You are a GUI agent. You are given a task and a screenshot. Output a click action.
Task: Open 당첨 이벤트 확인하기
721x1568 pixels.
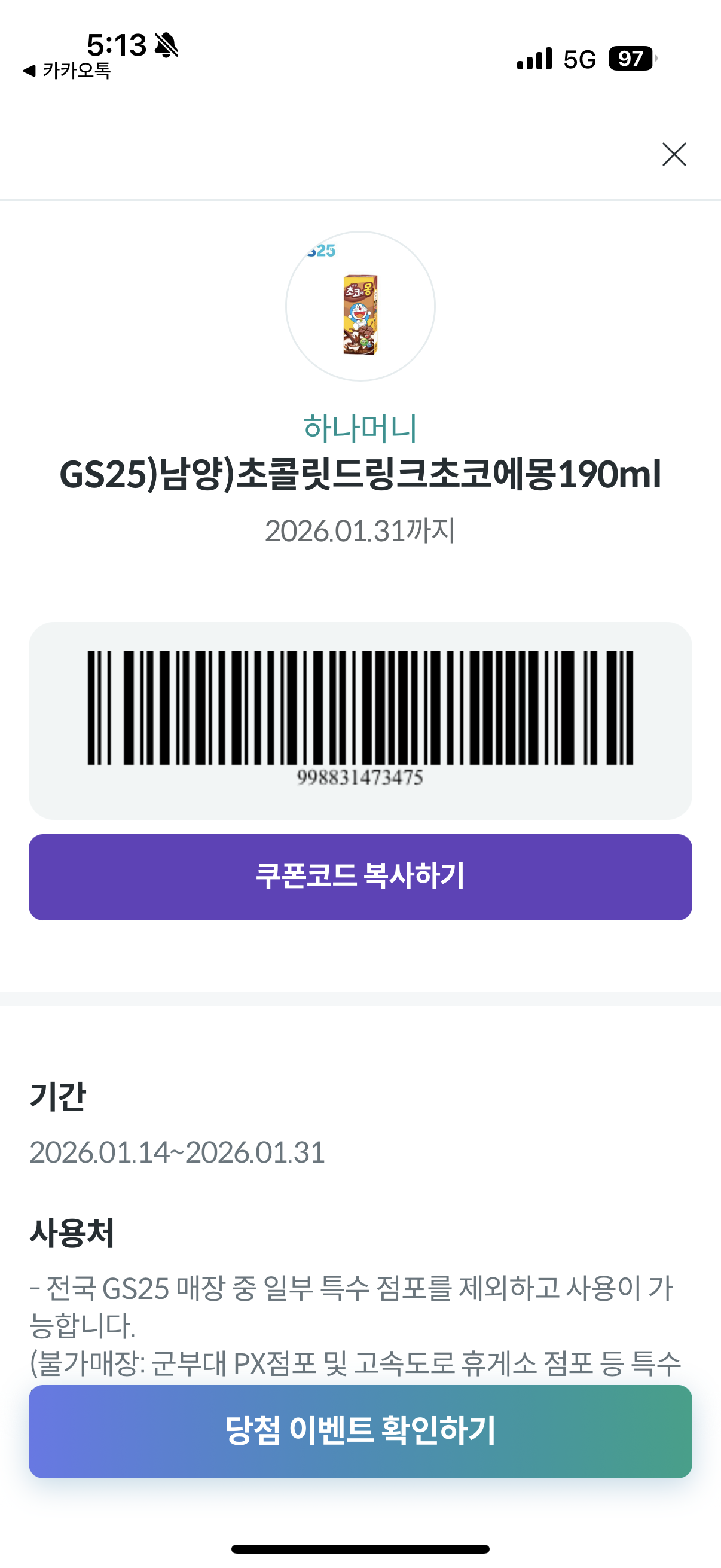tap(360, 1430)
